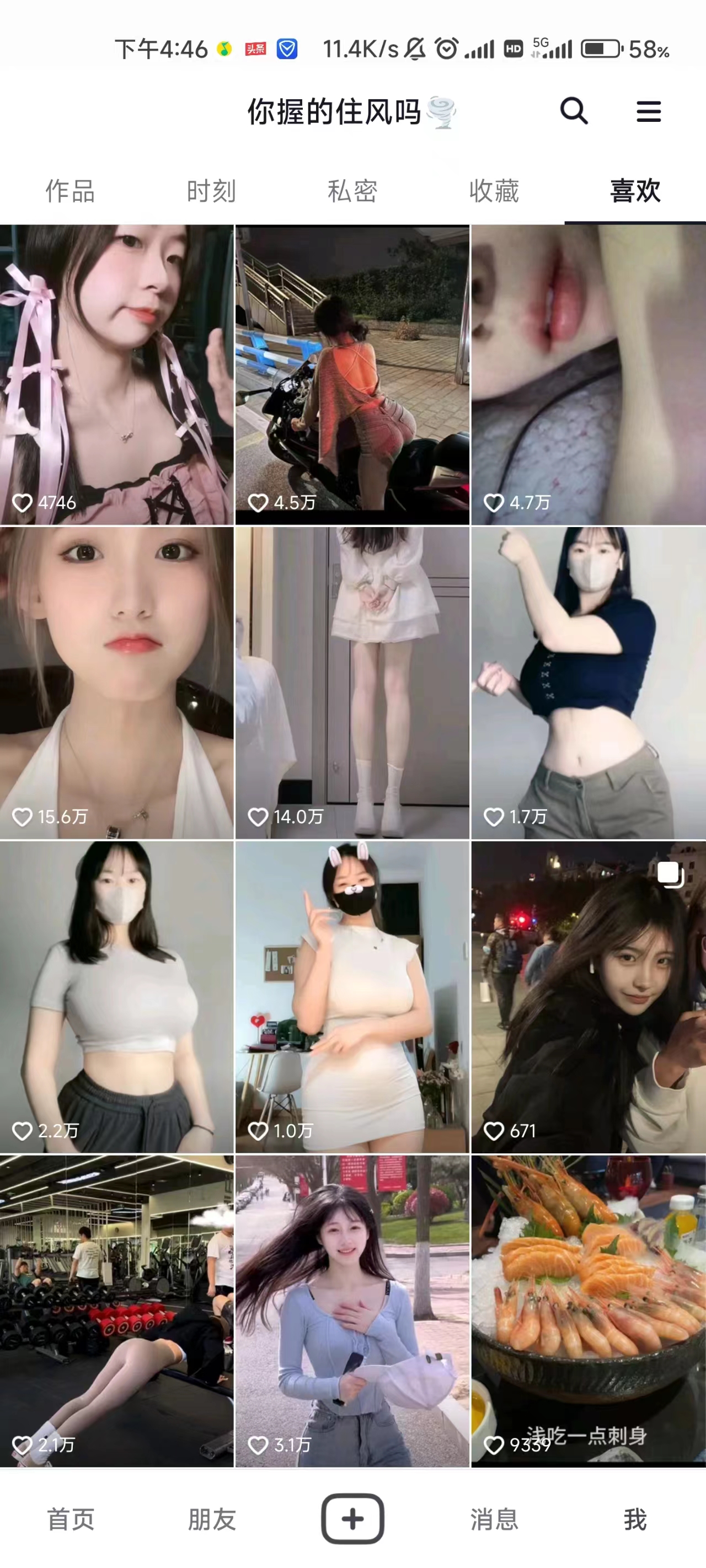Screen dimensions: 706x1568
Task: Open the 消息 messages tab
Action: point(494,1519)
